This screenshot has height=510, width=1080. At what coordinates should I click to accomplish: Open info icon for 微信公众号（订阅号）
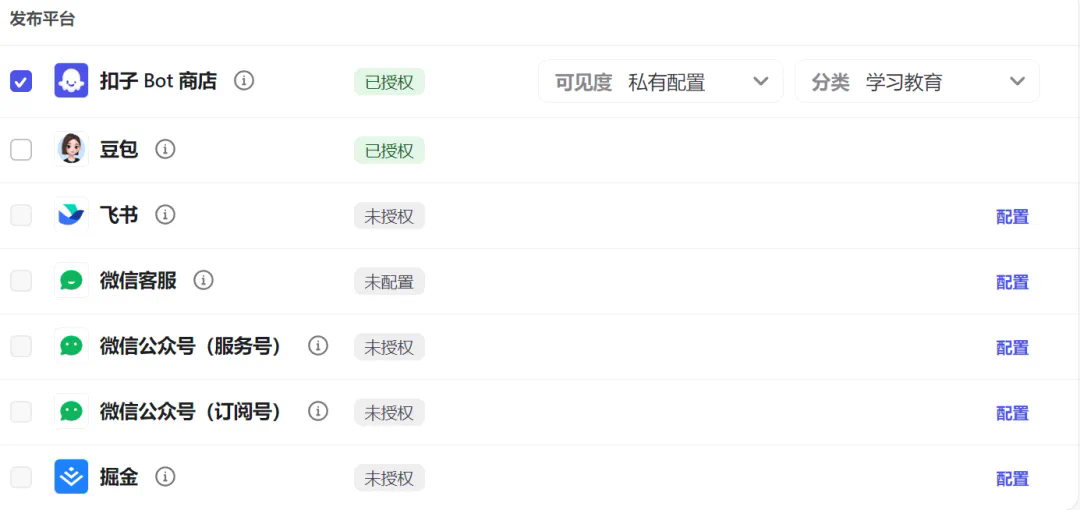[x=318, y=411]
